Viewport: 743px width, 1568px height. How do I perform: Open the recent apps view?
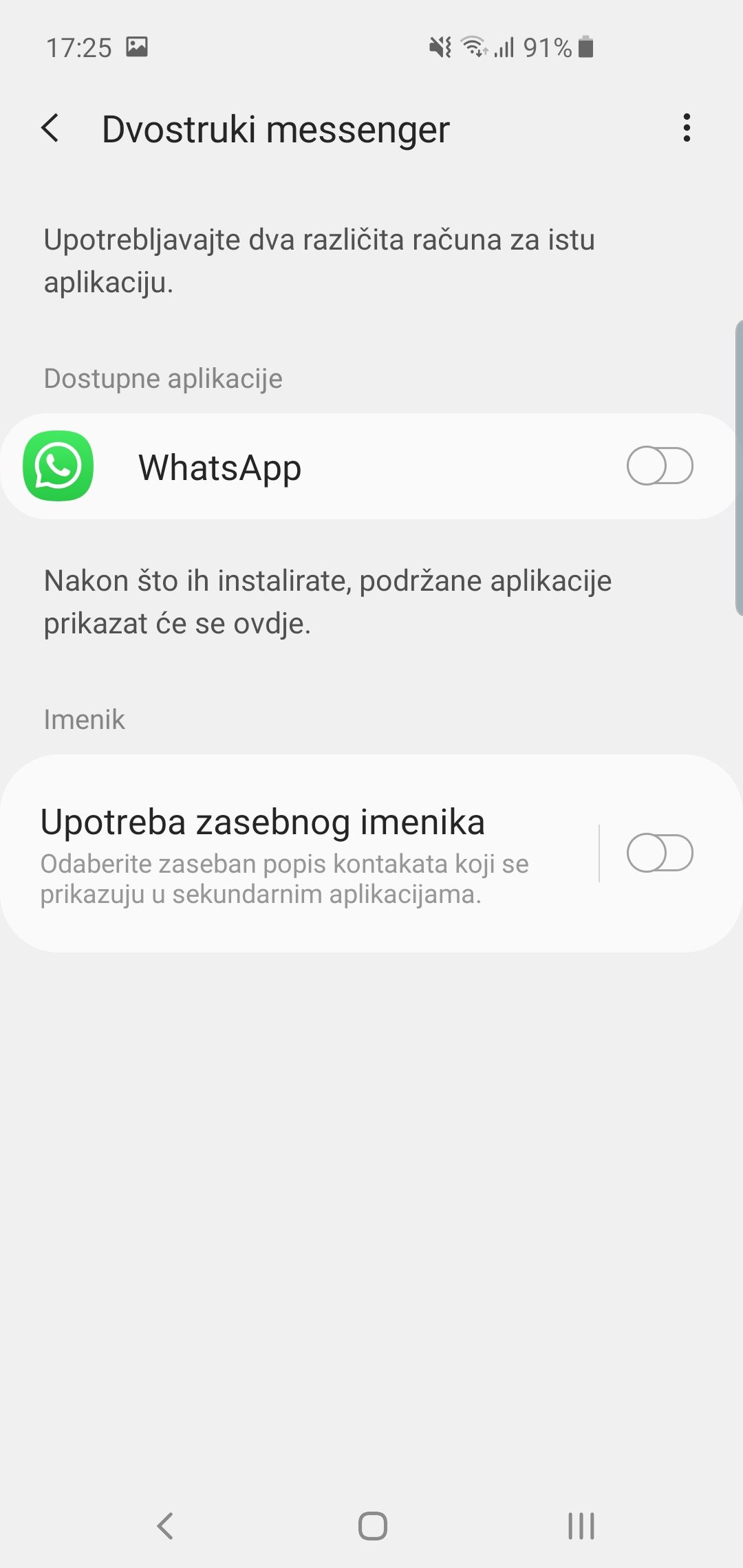tap(581, 1526)
